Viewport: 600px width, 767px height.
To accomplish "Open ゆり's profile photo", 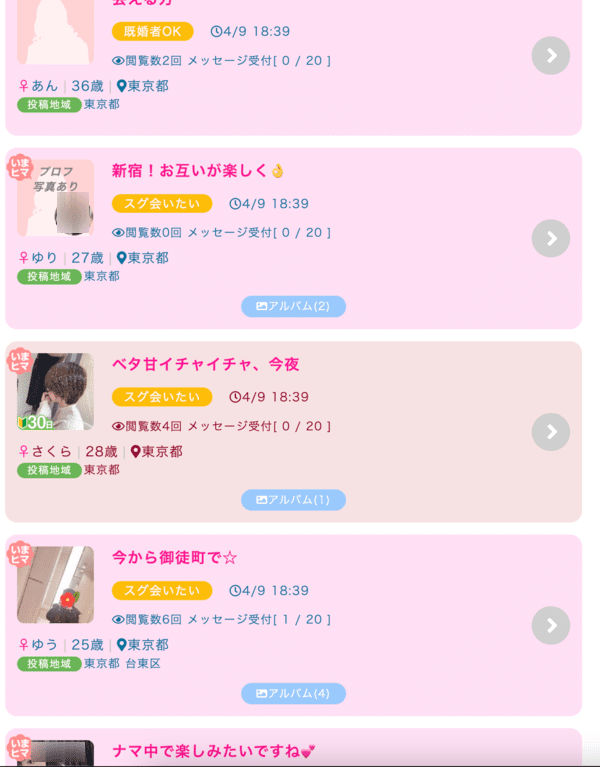I will tap(56, 198).
